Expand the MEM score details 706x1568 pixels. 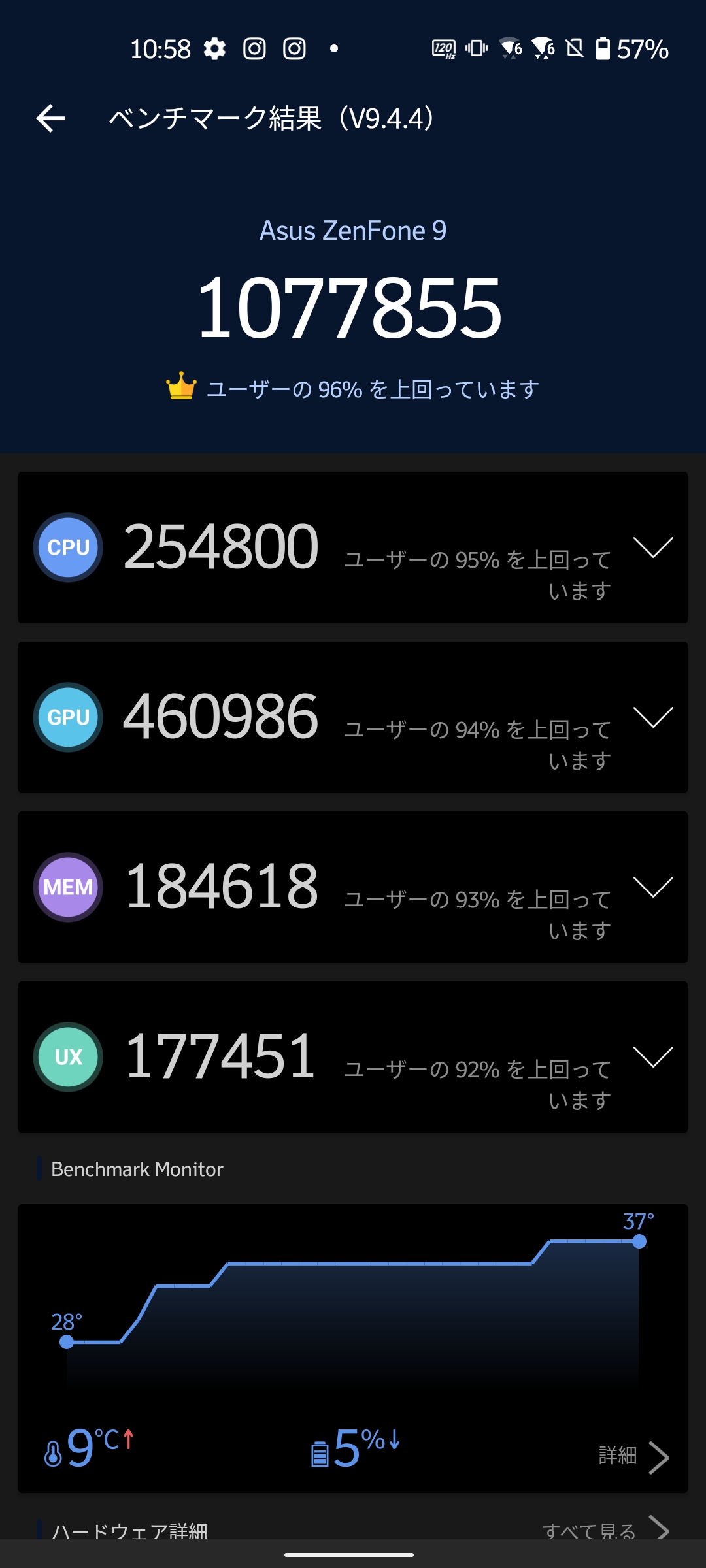[x=653, y=887]
